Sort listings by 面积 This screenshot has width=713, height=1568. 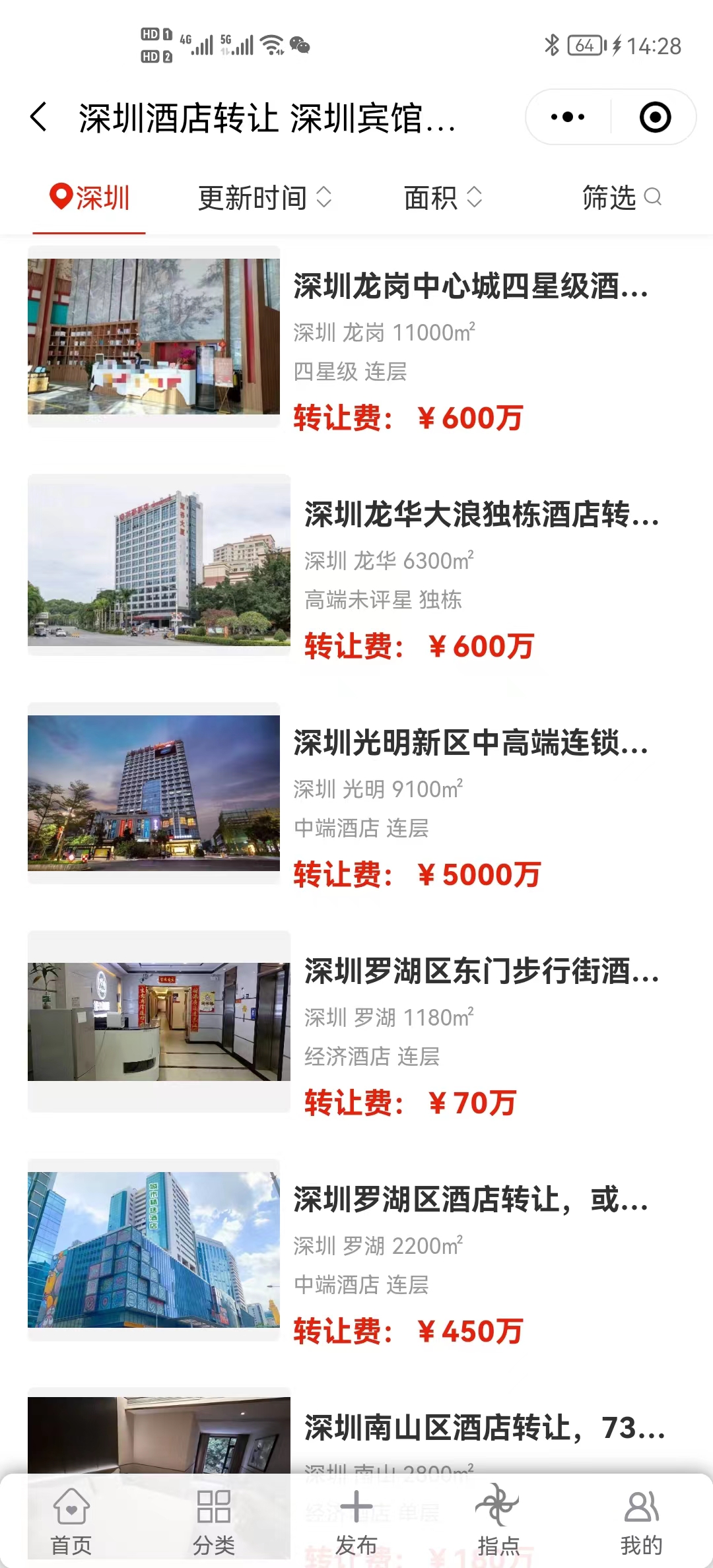pyautogui.click(x=443, y=198)
